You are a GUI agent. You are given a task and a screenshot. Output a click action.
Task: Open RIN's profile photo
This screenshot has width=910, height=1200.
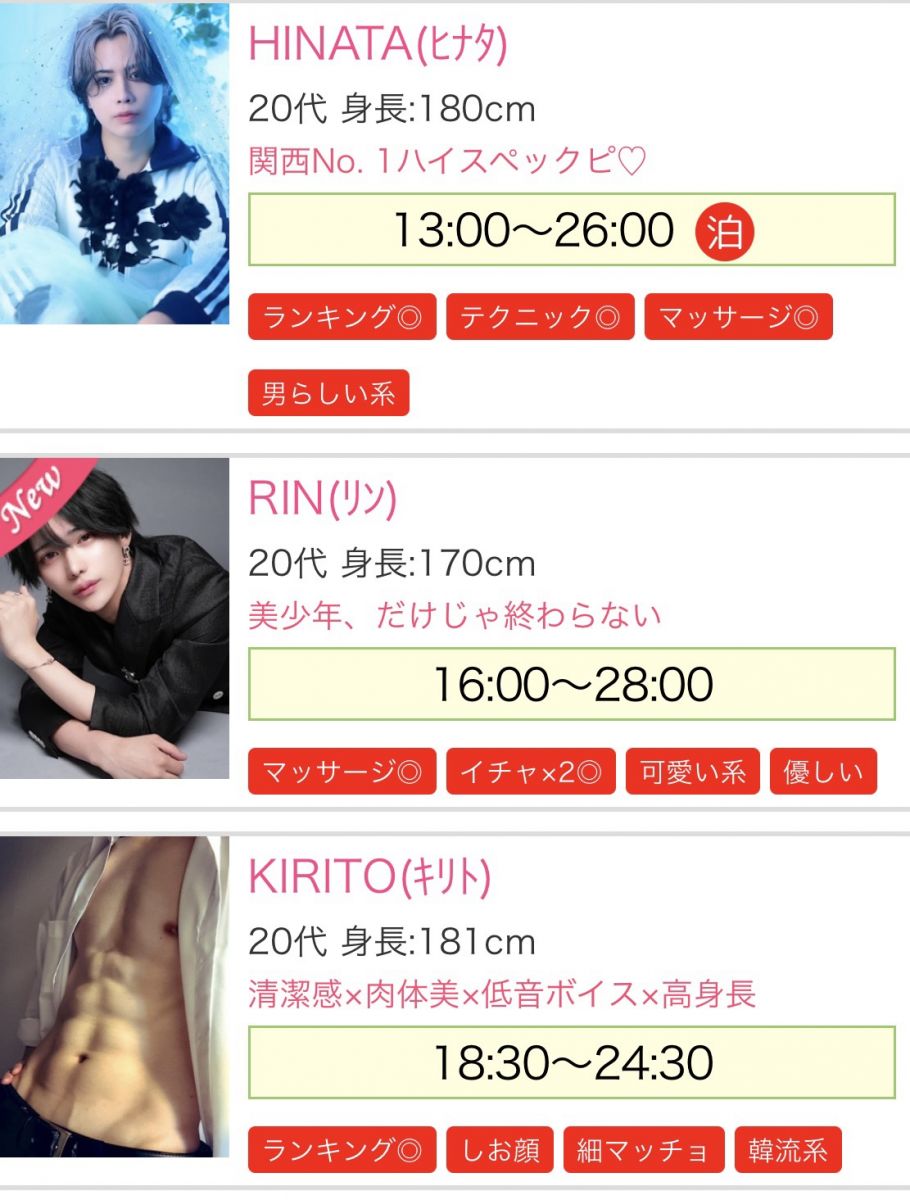[x=114, y=618]
